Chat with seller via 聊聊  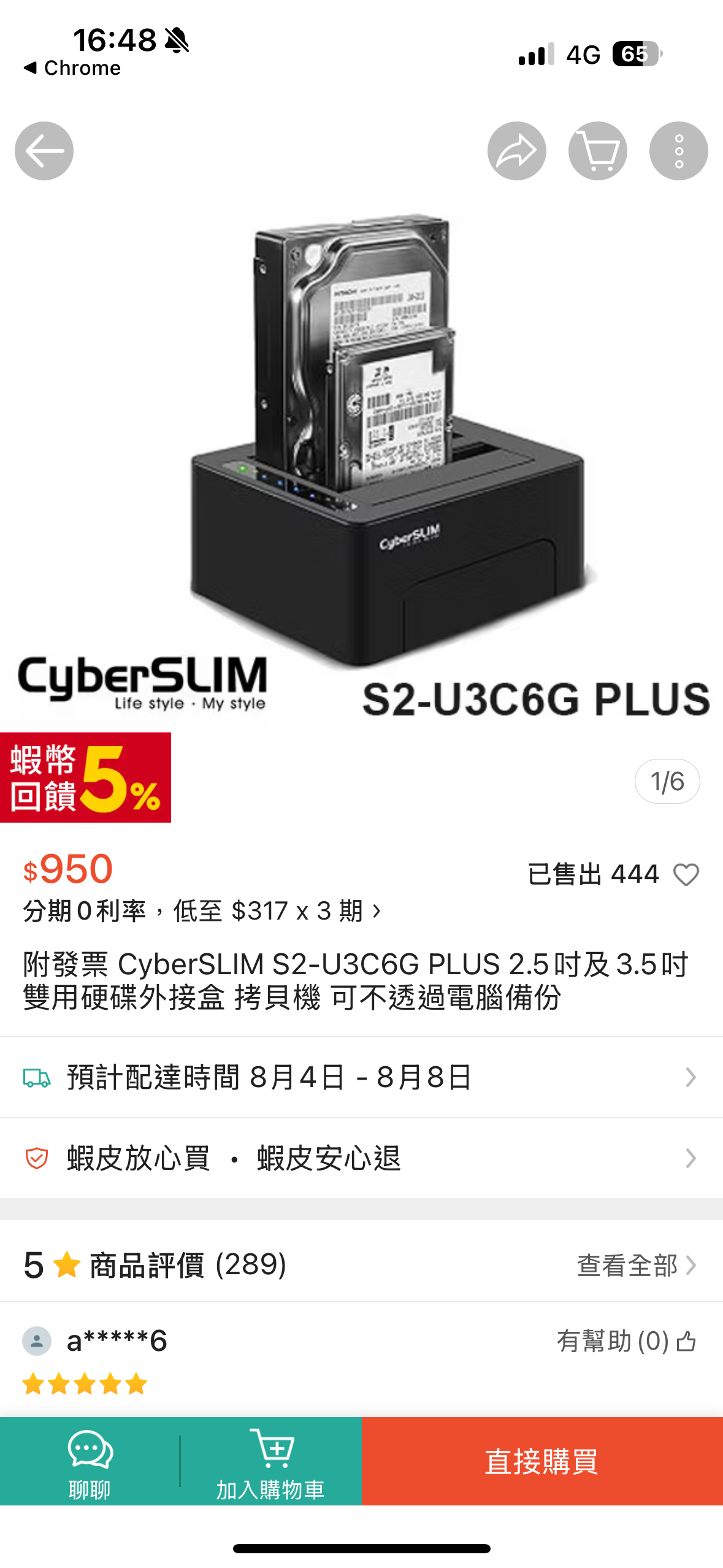(90, 1461)
